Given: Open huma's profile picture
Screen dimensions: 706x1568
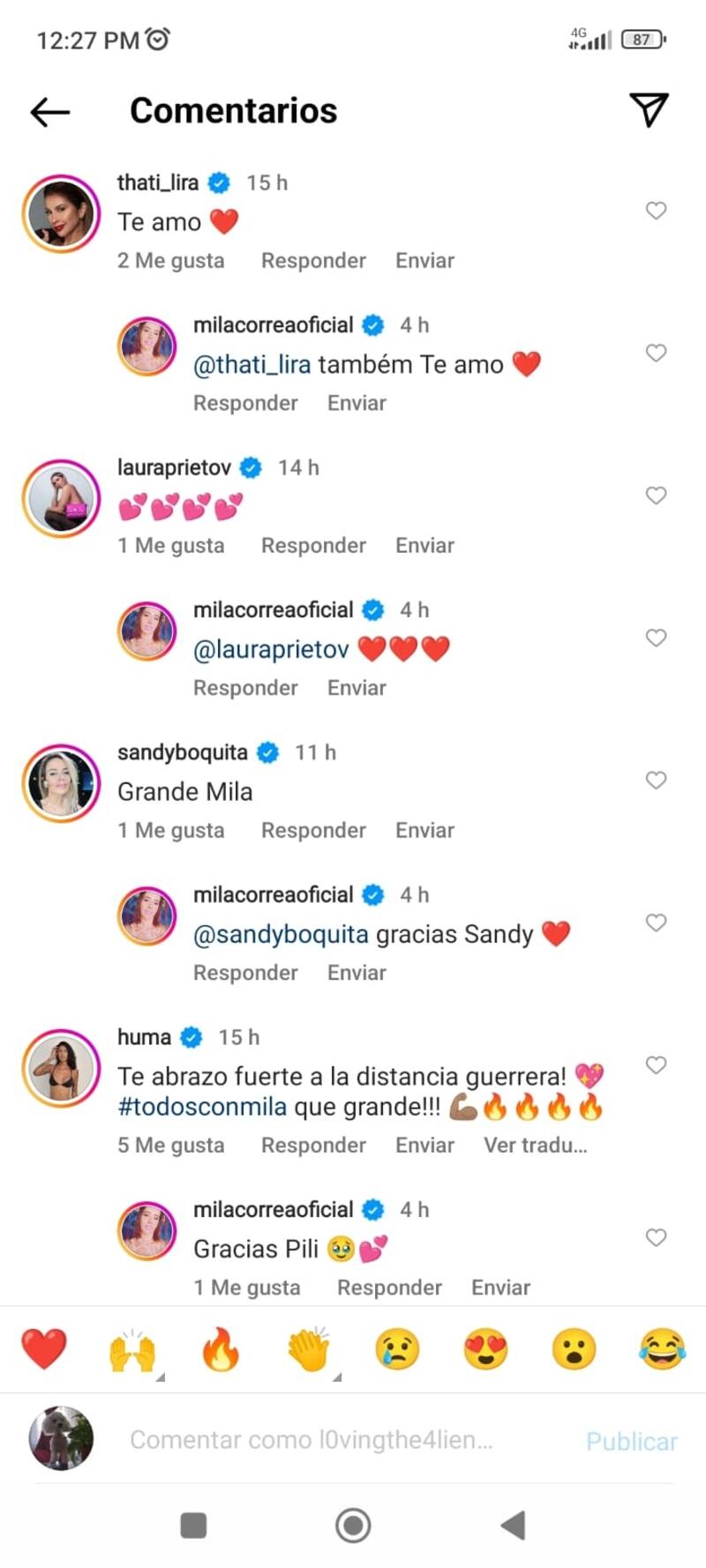Looking at the screenshot, I should click(x=62, y=1068).
